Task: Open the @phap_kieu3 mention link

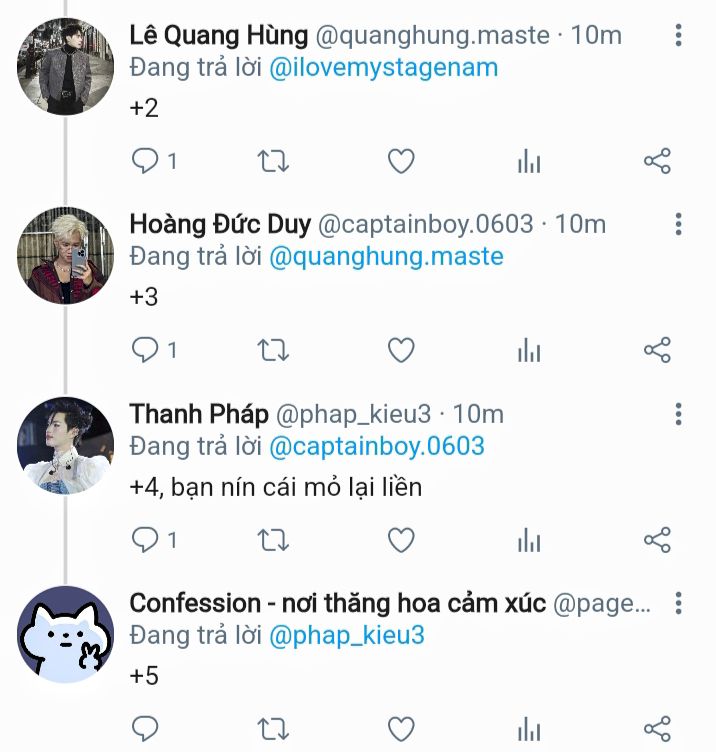Action: (x=347, y=635)
